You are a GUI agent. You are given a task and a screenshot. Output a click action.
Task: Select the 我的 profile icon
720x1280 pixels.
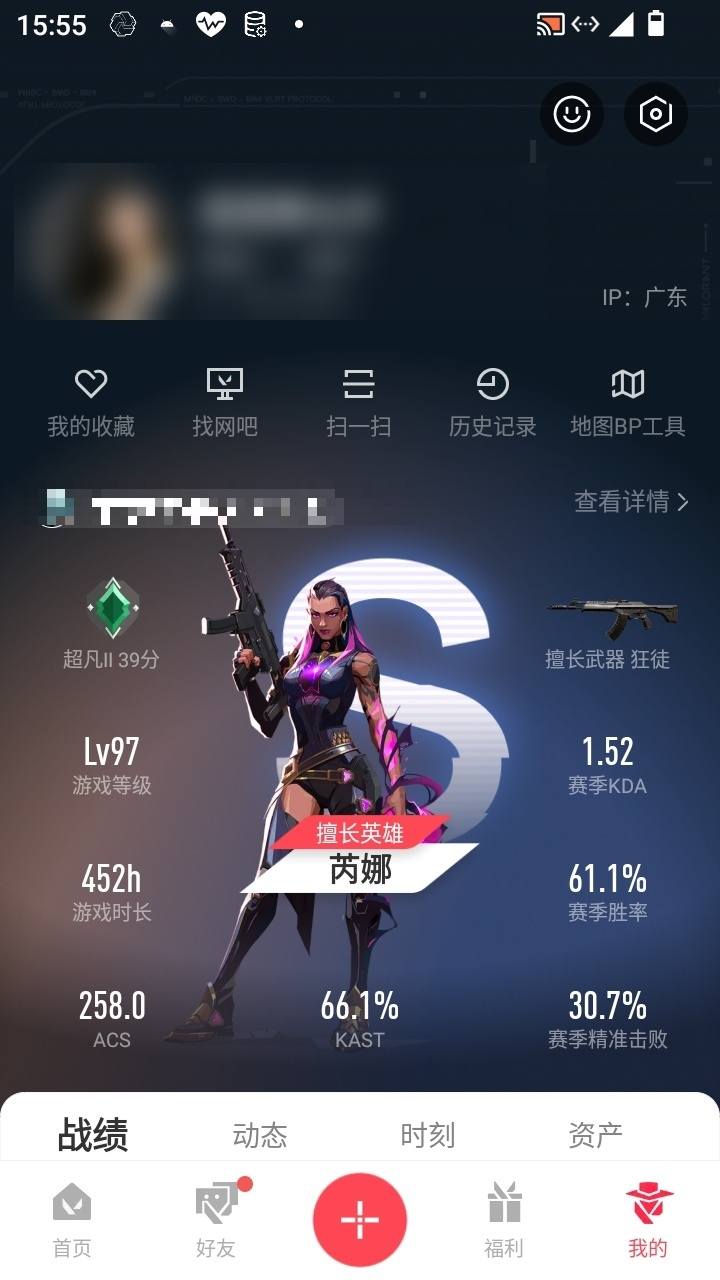coord(650,1218)
